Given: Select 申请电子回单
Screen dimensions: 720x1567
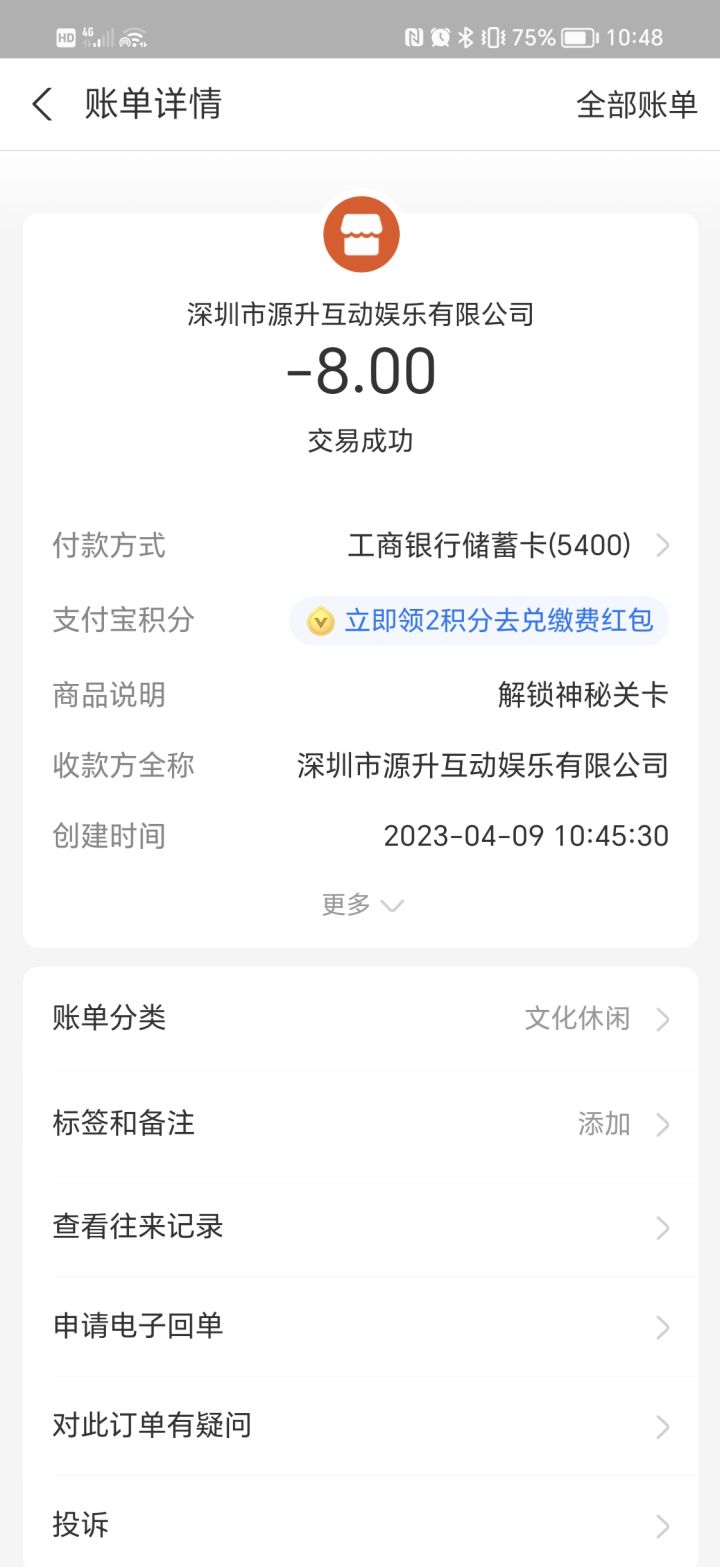Looking at the screenshot, I should point(360,1327).
